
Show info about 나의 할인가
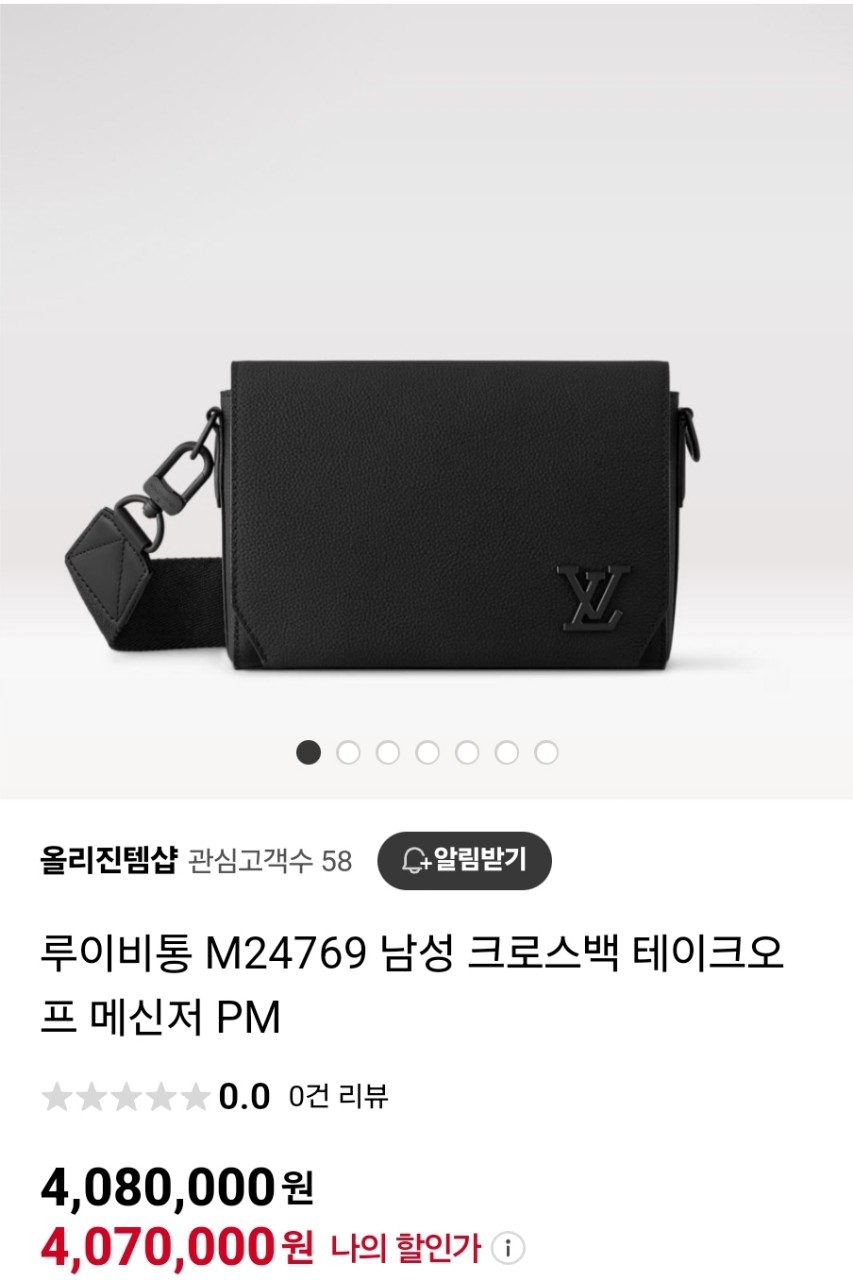click(x=508, y=1248)
